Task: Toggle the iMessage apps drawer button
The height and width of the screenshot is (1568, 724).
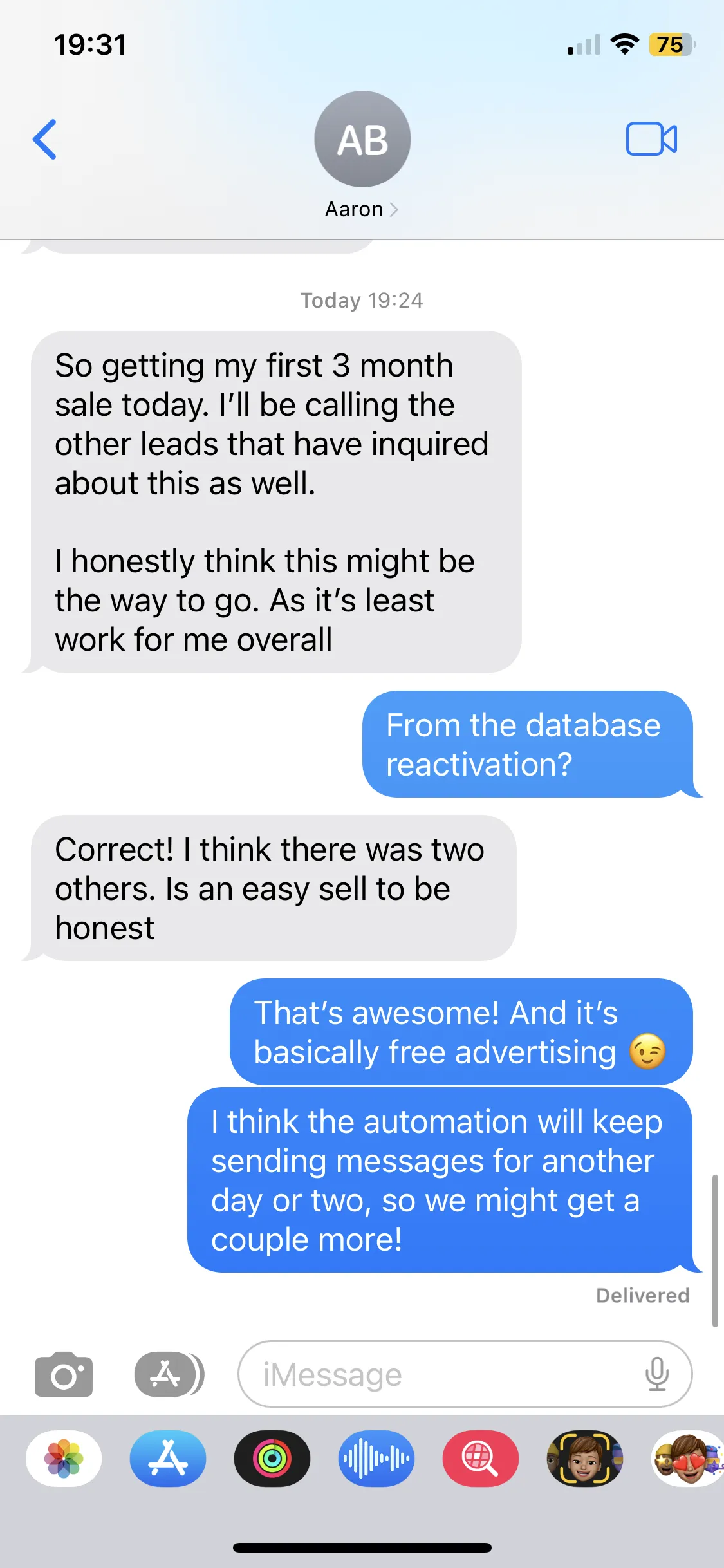Action: click(169, 1374)
